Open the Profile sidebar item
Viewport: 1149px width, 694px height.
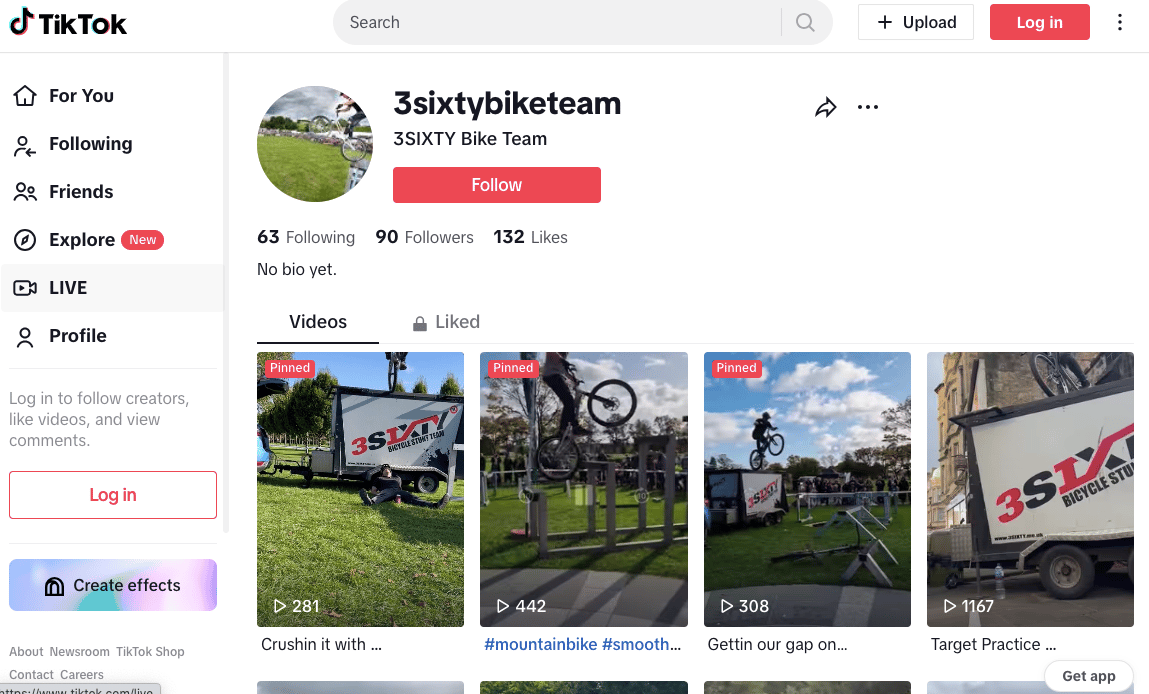point(77,336)
